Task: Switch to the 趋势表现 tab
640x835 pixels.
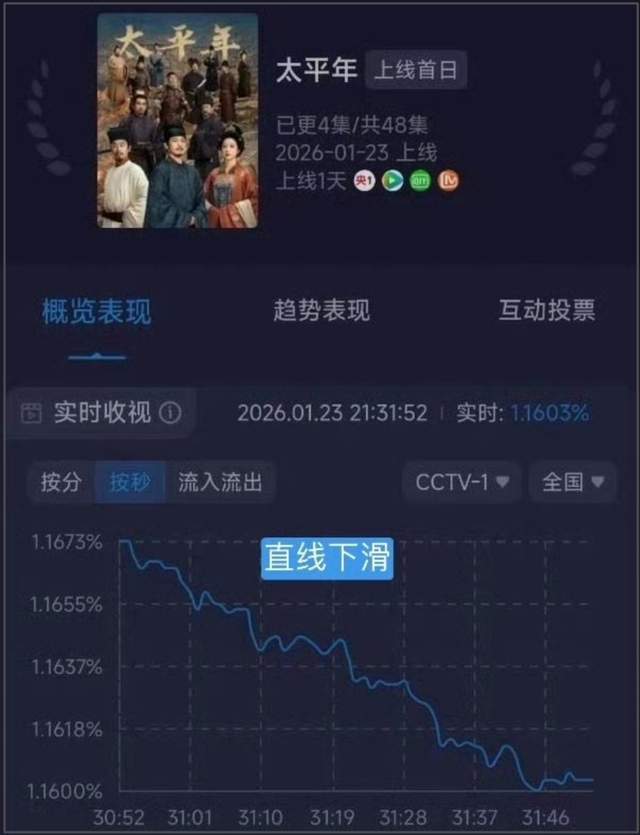Action: tap(321, 310)
